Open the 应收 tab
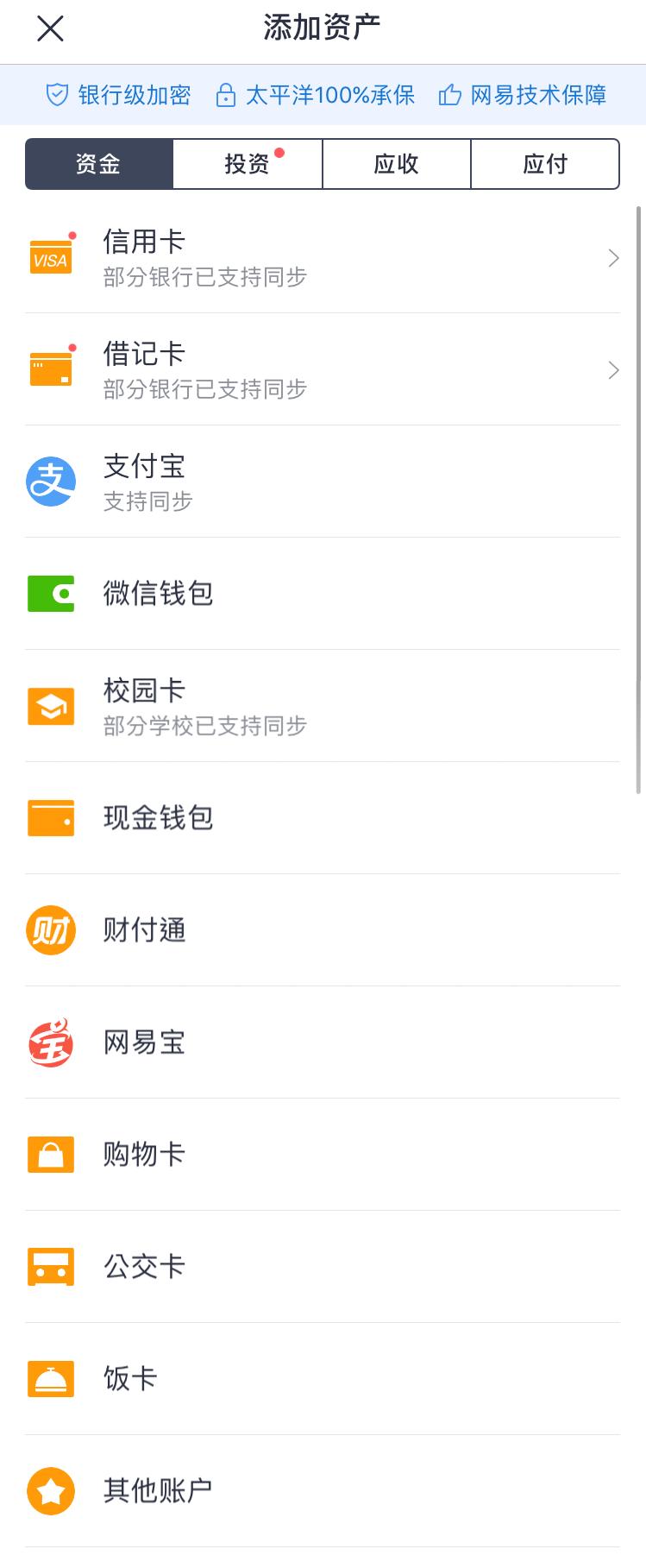 point(396,164)
